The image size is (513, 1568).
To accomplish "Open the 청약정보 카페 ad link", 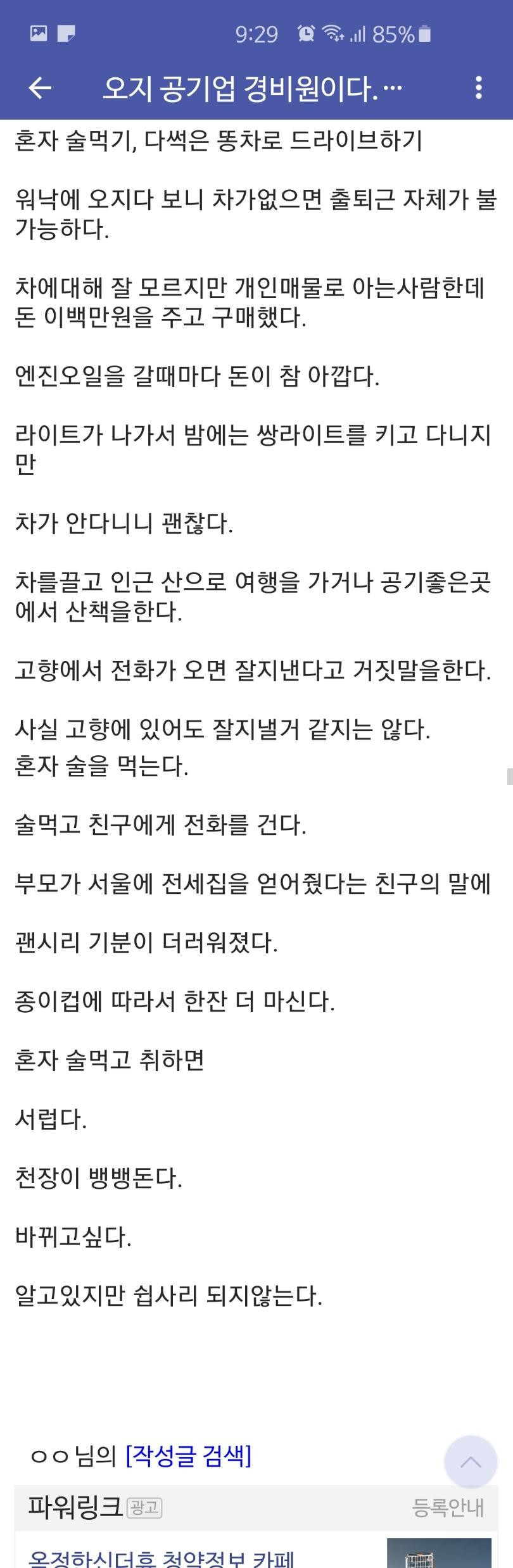I will point(161,1557).
